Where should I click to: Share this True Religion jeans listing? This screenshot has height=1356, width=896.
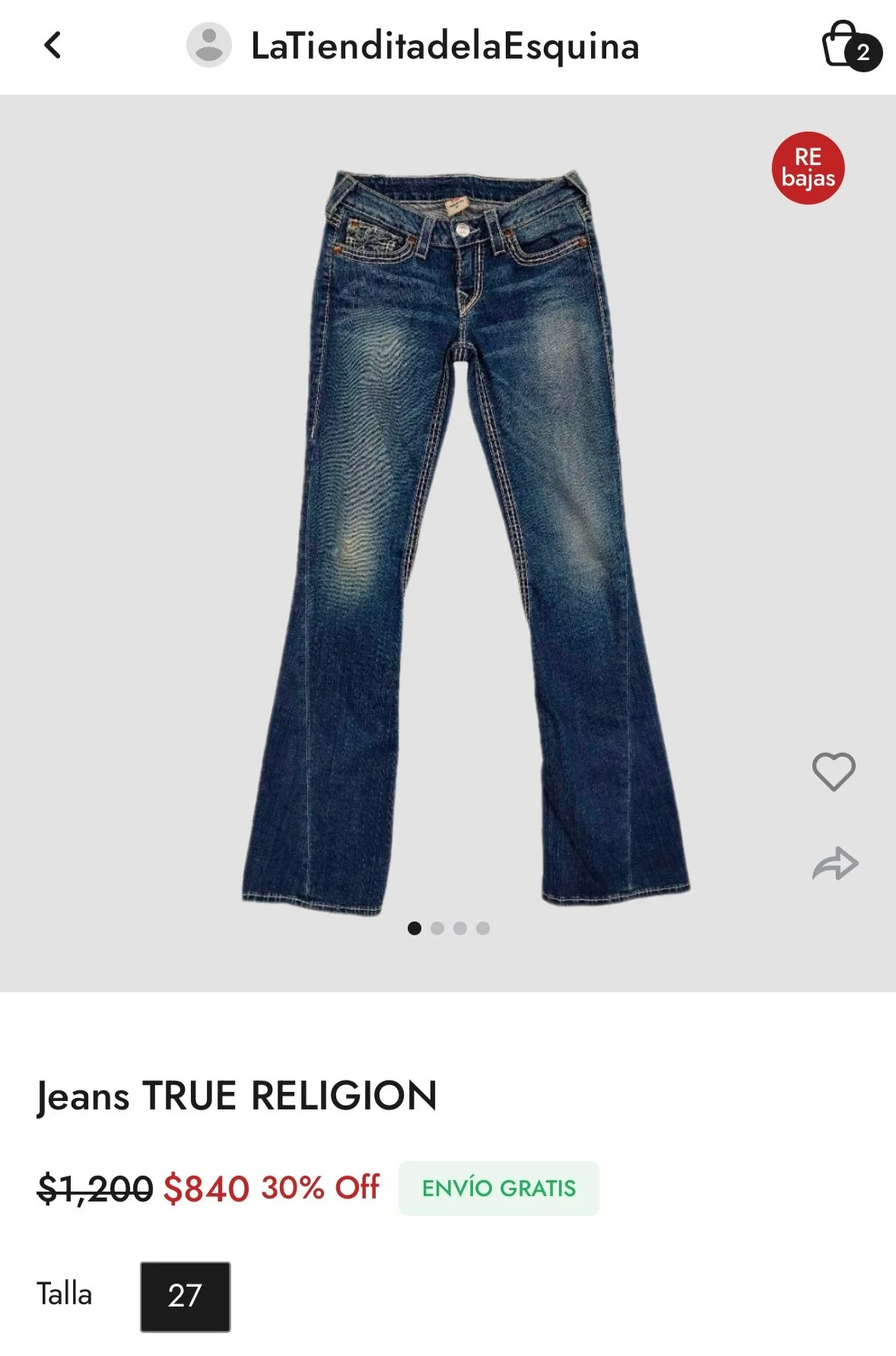tap(835, 864)
